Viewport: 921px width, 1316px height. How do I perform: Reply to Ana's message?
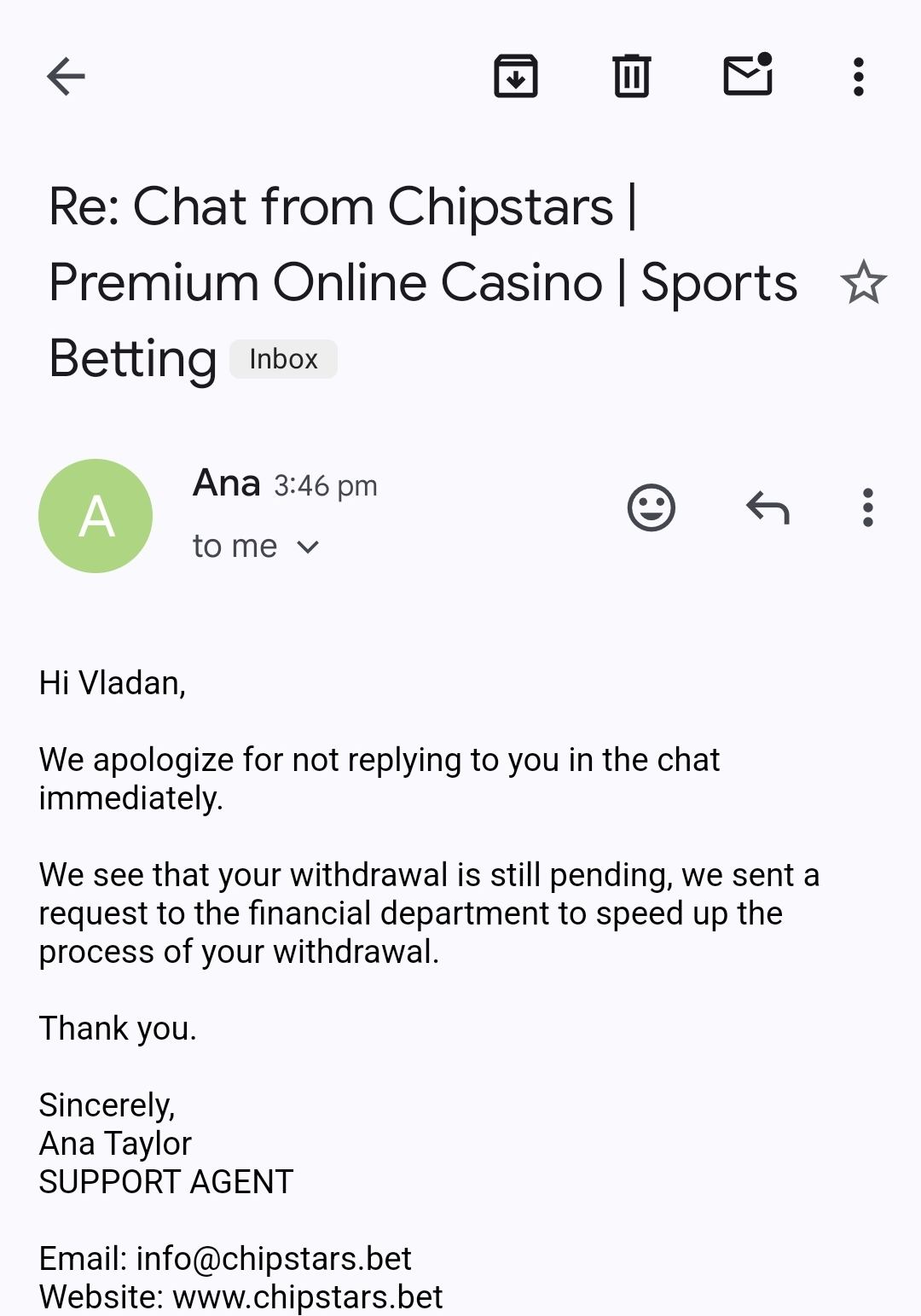pyautogui.click(x=767, y=508)
